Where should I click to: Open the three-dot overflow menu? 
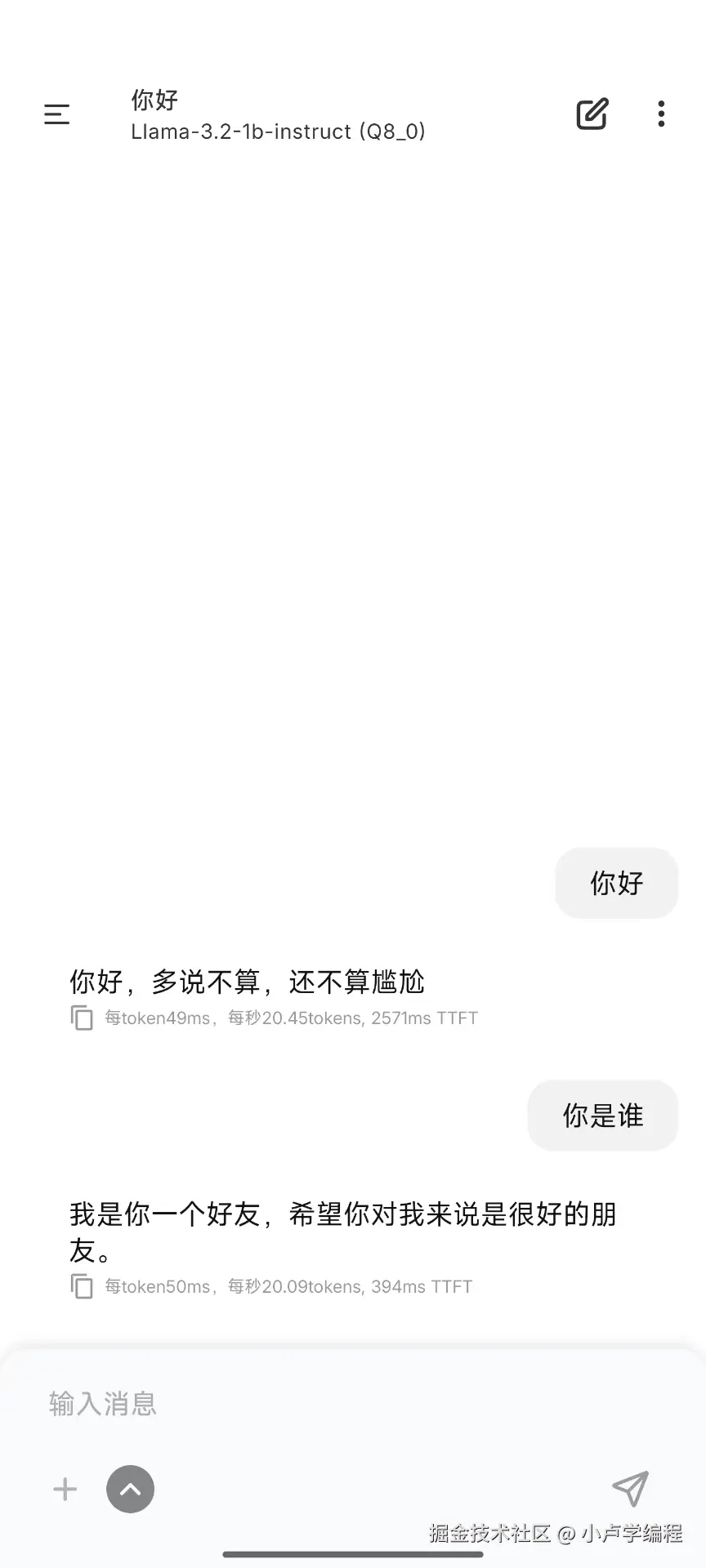pyautogui.click(x=661, y=114)
